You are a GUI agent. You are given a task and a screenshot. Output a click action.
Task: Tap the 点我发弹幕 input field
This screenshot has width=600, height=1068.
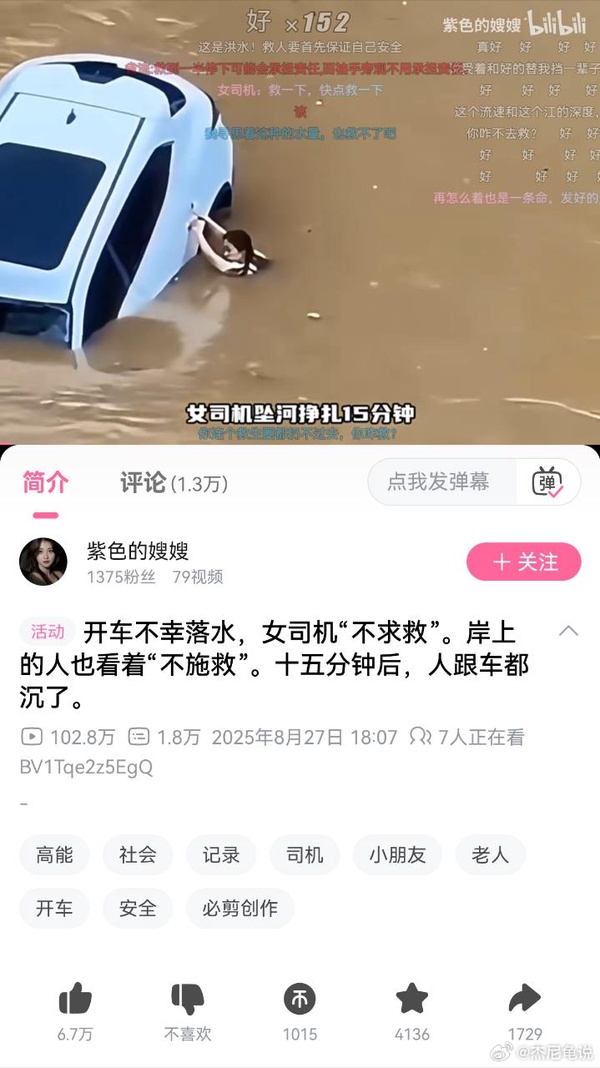(x=440, y=482)
